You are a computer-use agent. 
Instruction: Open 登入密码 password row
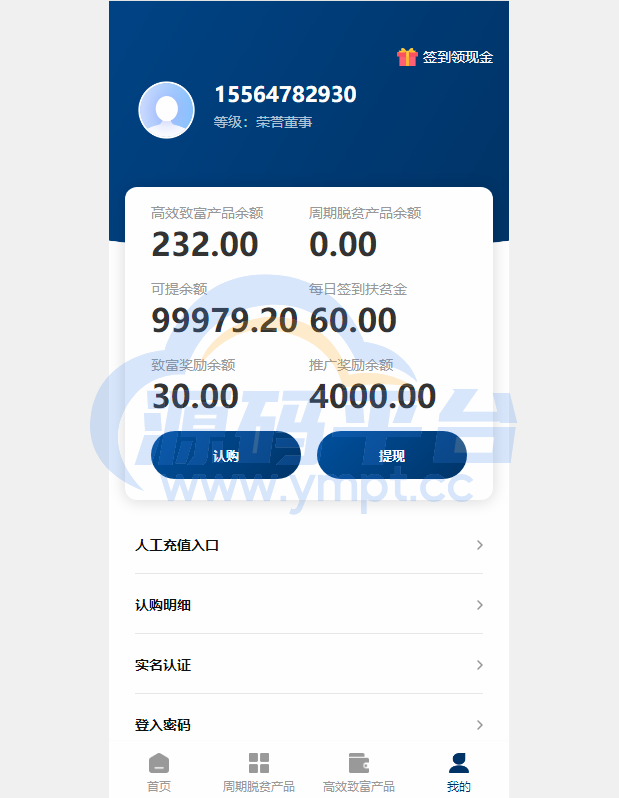pos(309,725)
